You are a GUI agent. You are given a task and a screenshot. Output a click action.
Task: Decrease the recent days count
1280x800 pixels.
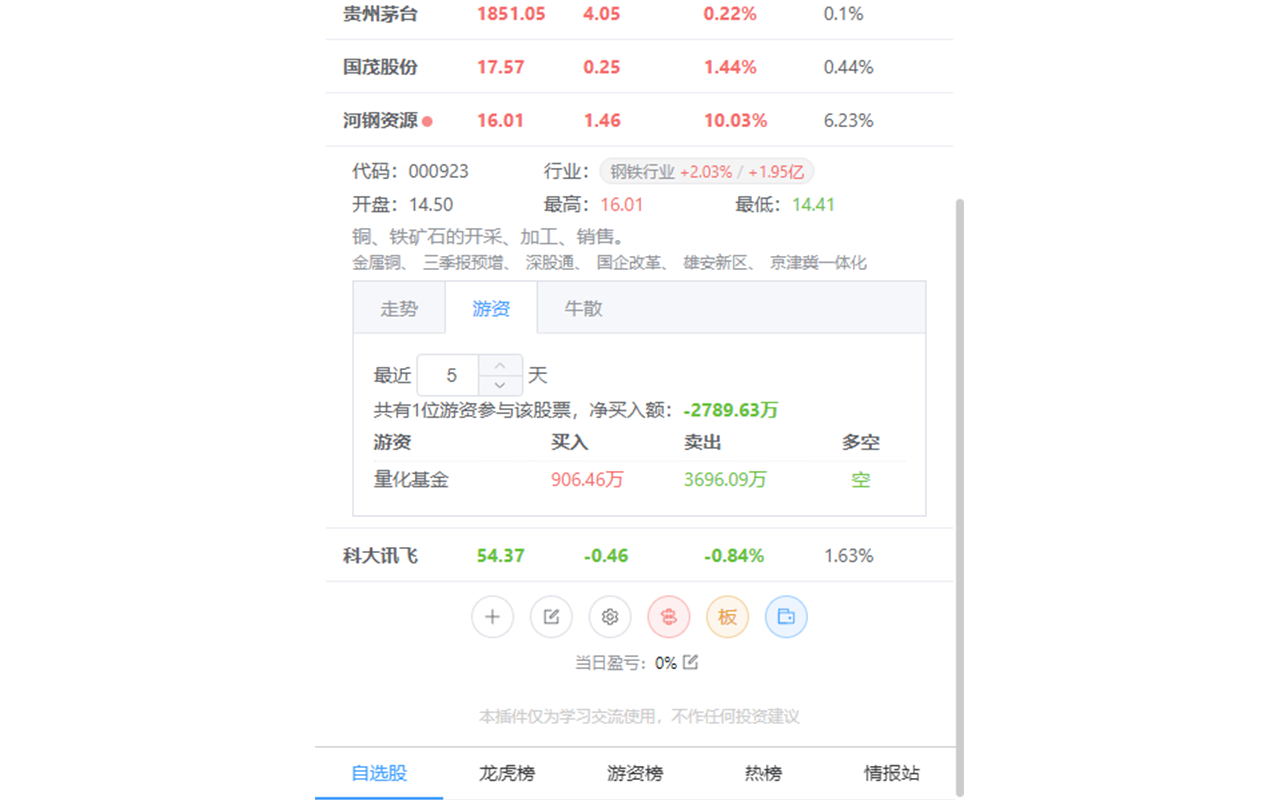pyautogui.click(x=500, y=385)
